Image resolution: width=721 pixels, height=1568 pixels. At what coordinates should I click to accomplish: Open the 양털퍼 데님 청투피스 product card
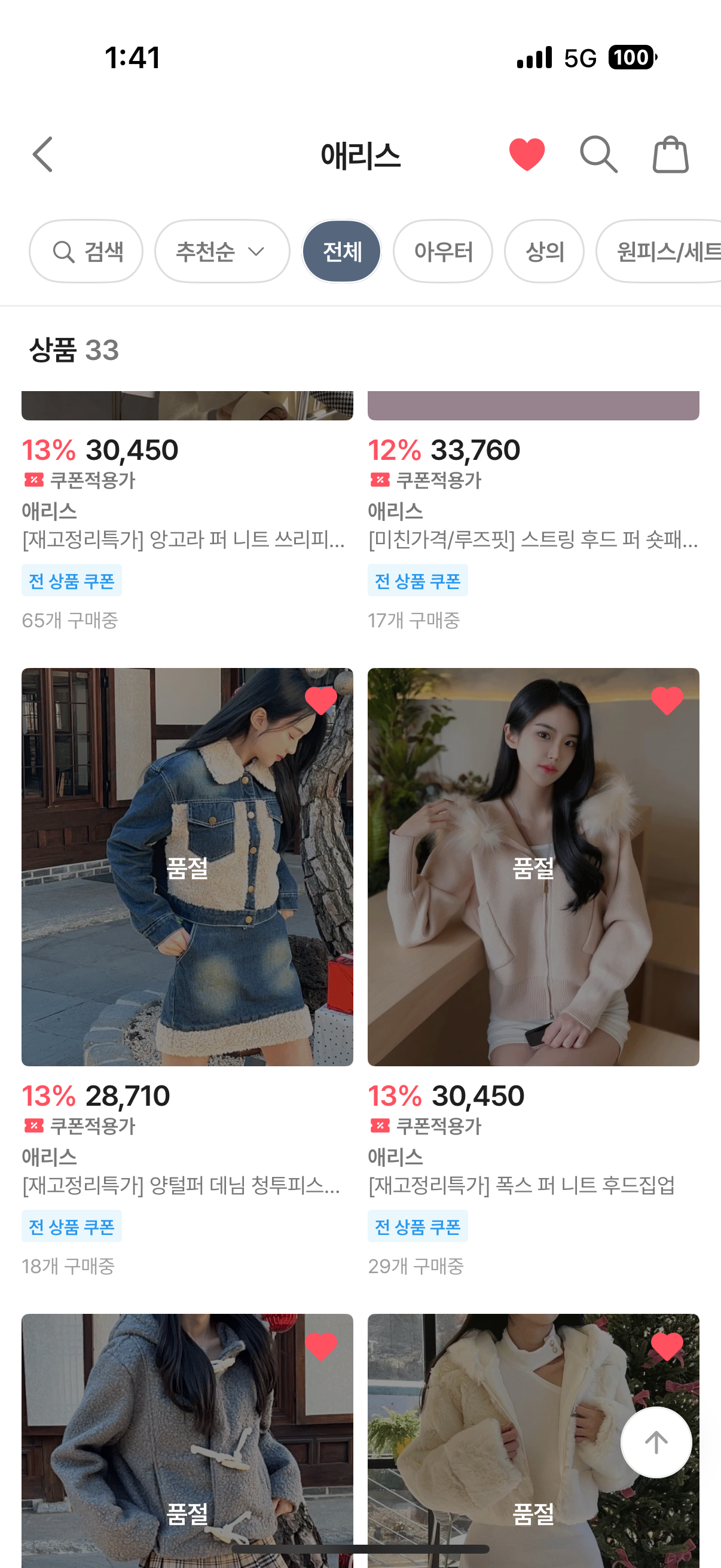187,867
